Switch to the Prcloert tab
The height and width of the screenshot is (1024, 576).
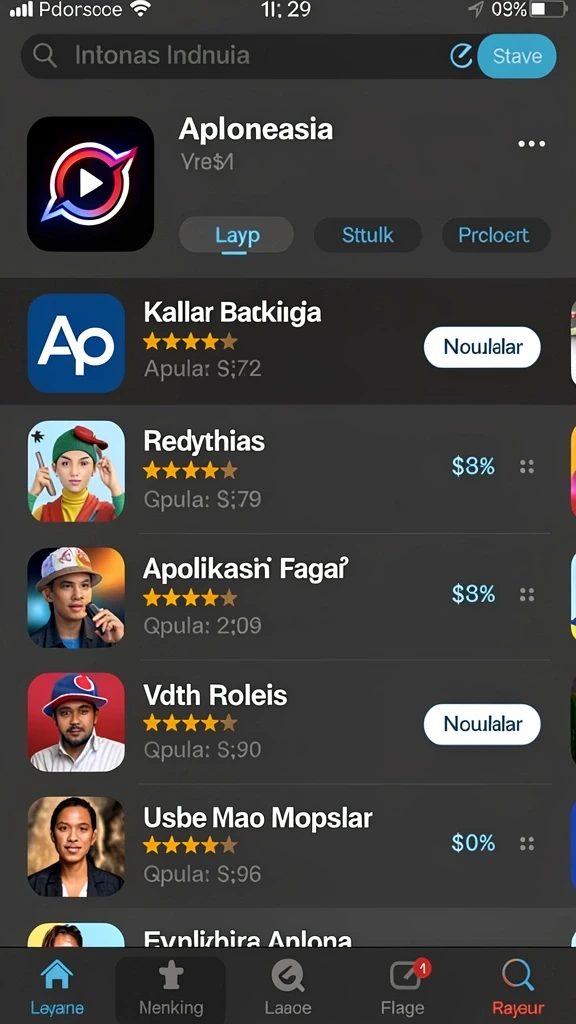pos(496,234)
